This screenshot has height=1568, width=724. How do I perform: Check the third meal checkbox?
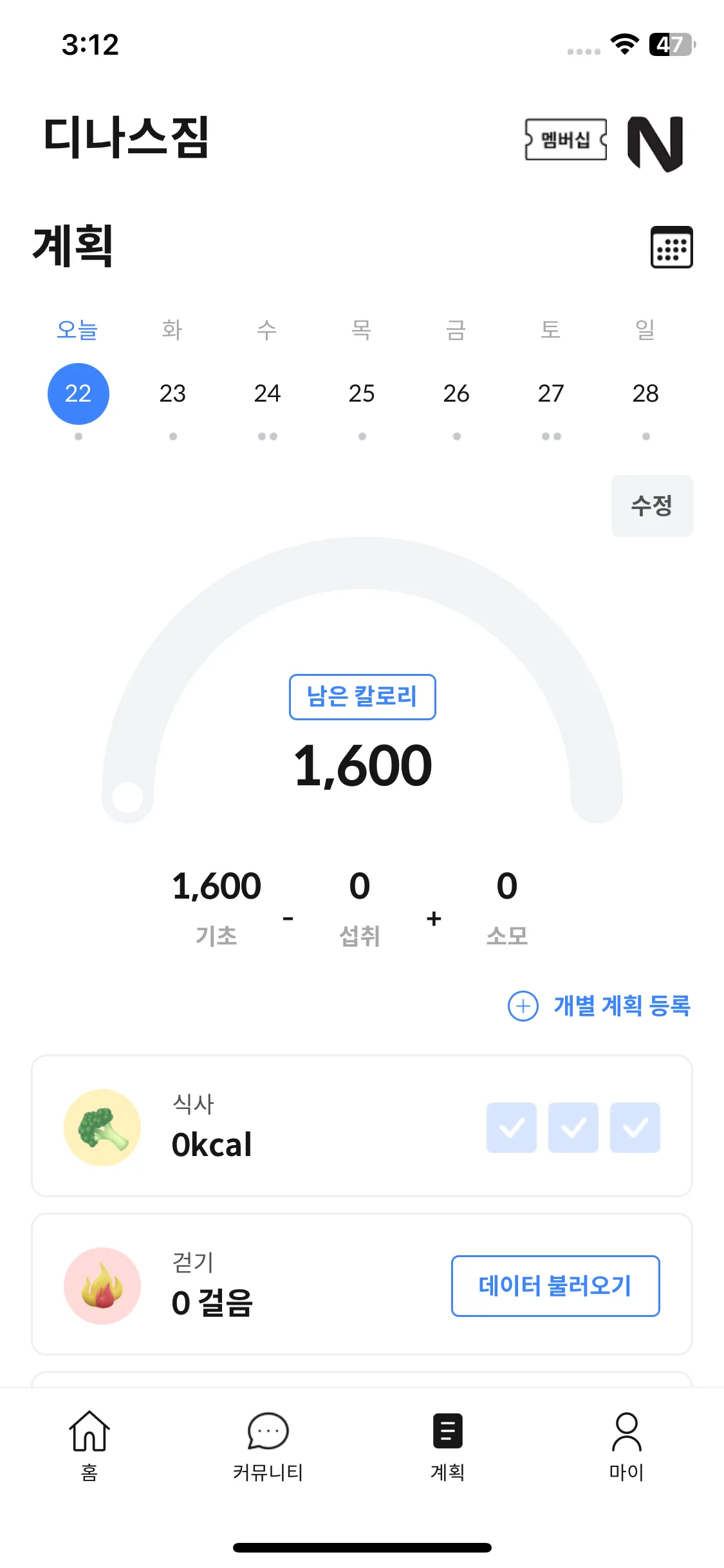(x=635, y=1127)
